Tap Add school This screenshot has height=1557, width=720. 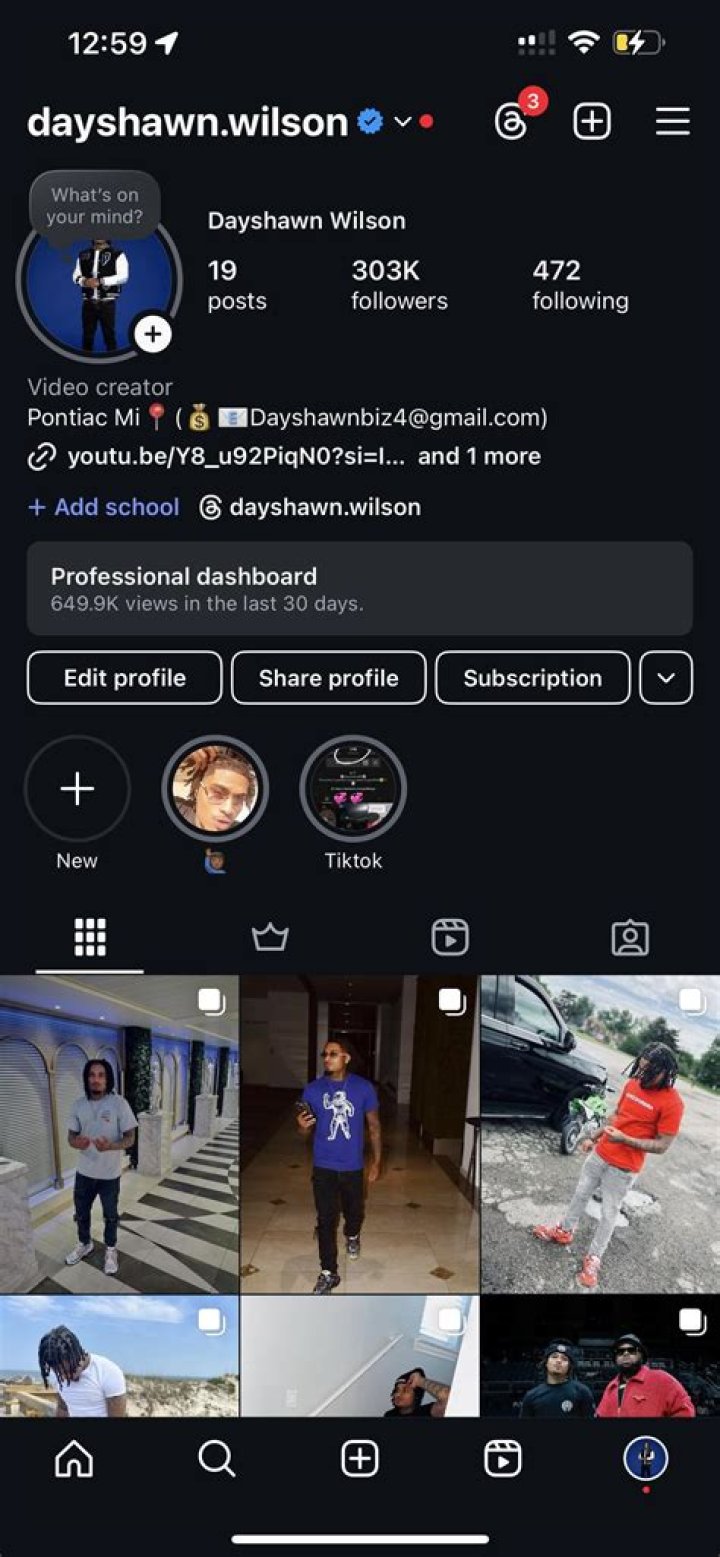[x=104, y=507]
